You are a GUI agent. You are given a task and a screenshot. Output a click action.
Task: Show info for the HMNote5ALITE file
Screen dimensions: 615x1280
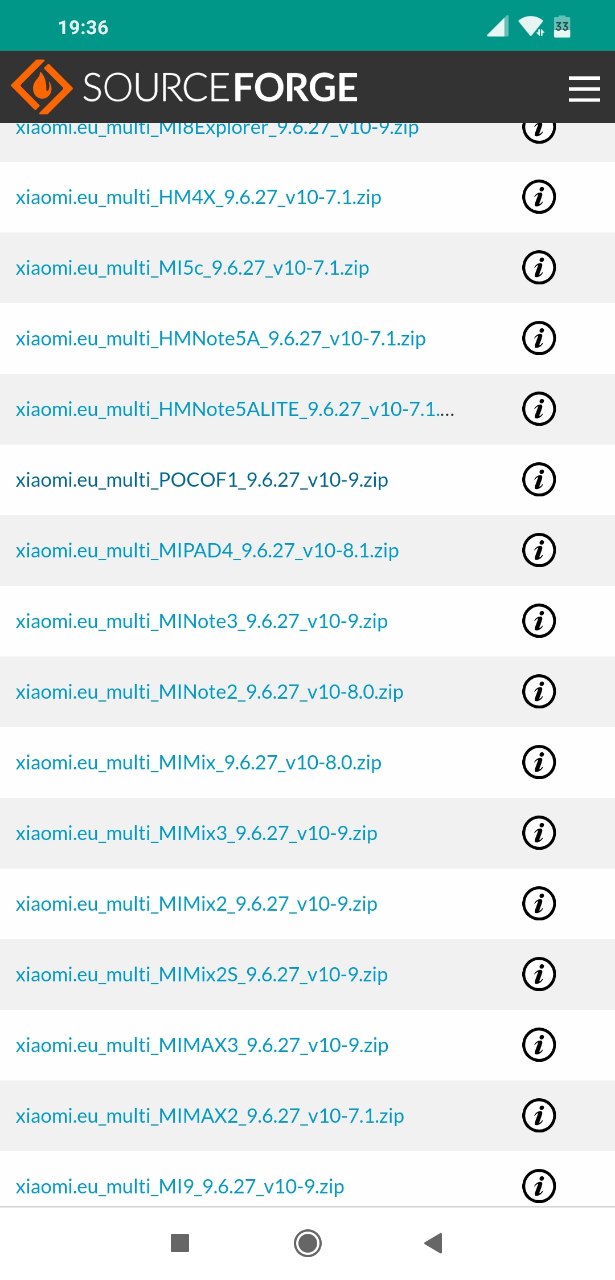(539, 408)
